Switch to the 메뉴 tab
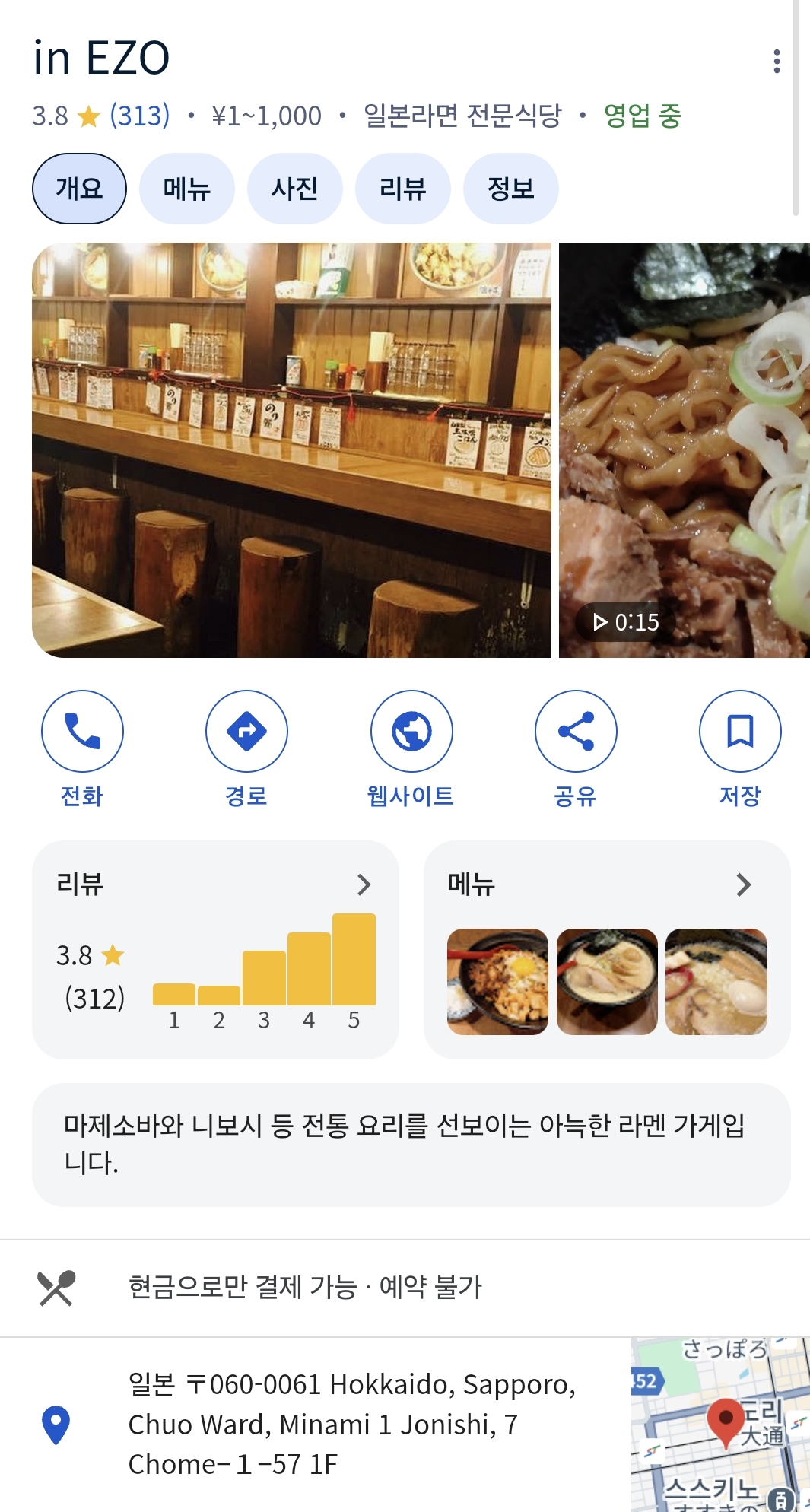 click(186, 189)
